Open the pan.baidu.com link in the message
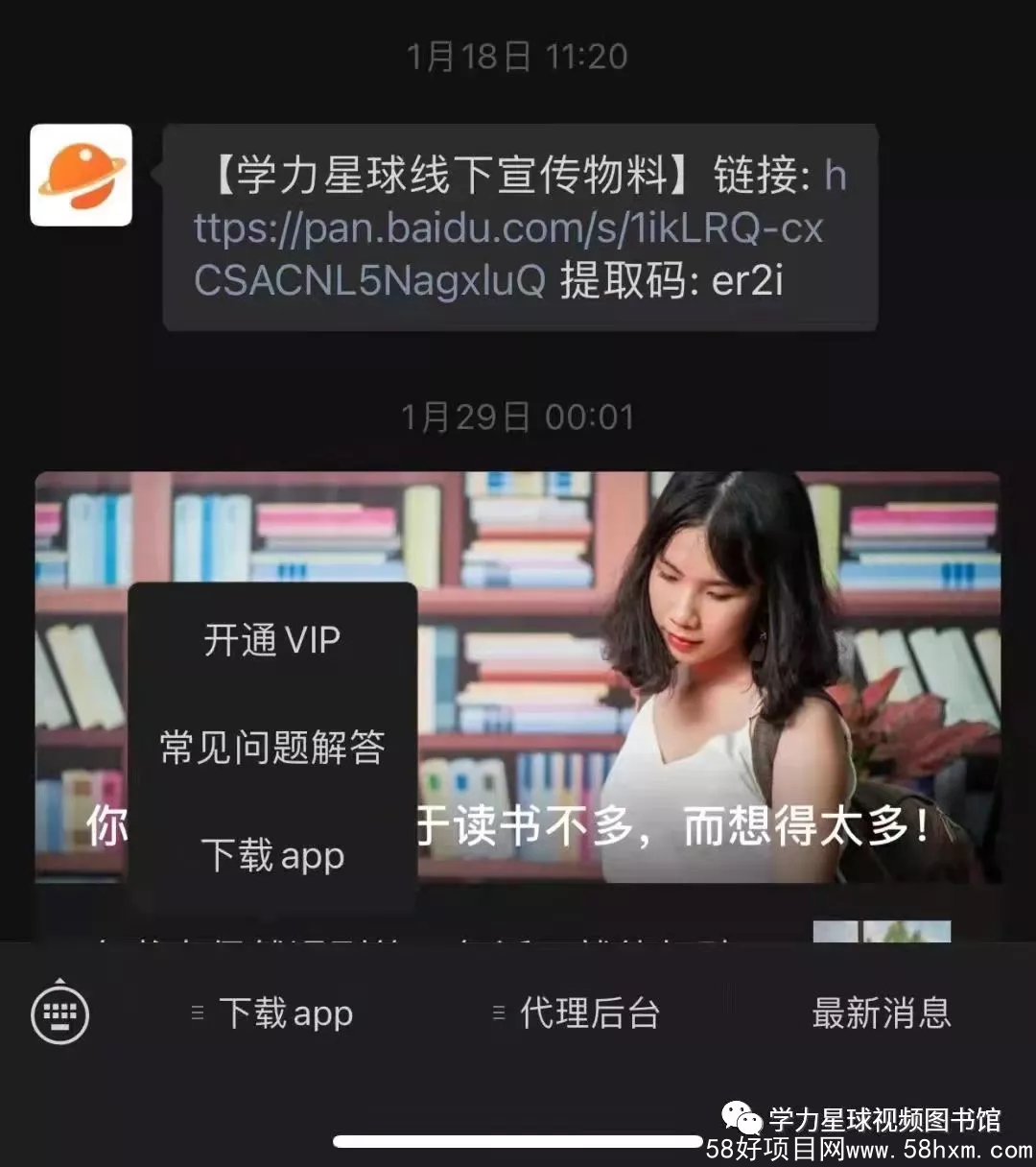This screenshot has height=1167, width=1036. [x=508, y=230]
